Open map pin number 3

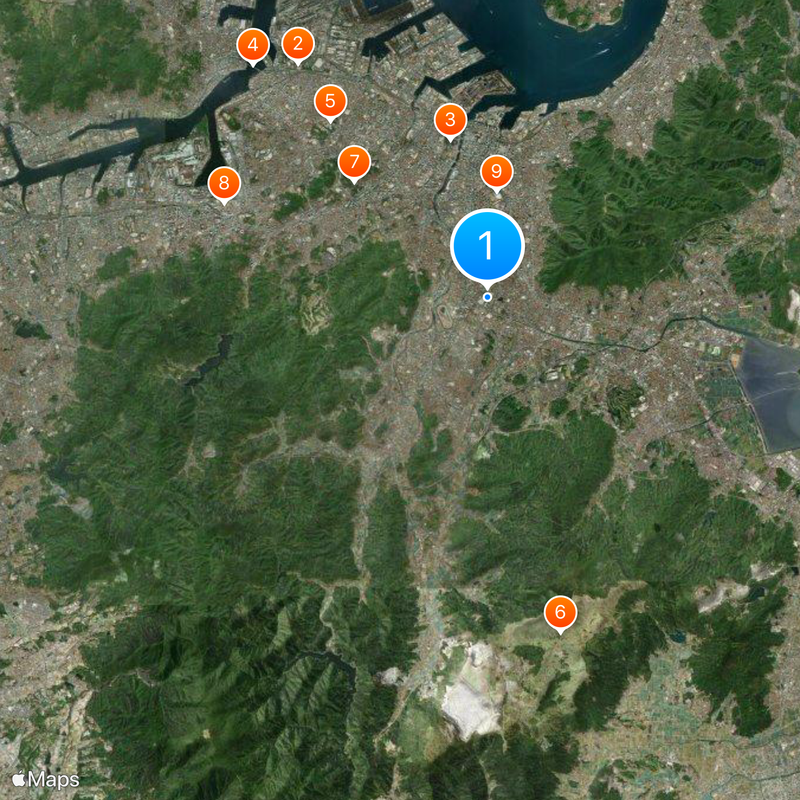[x=450, y=120]
